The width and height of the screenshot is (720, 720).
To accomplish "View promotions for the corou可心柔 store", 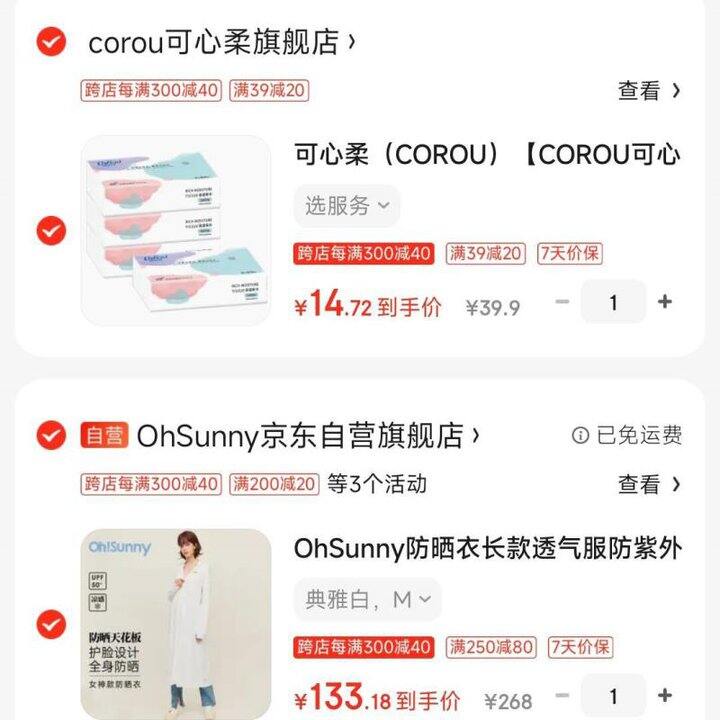I will 649,90.
